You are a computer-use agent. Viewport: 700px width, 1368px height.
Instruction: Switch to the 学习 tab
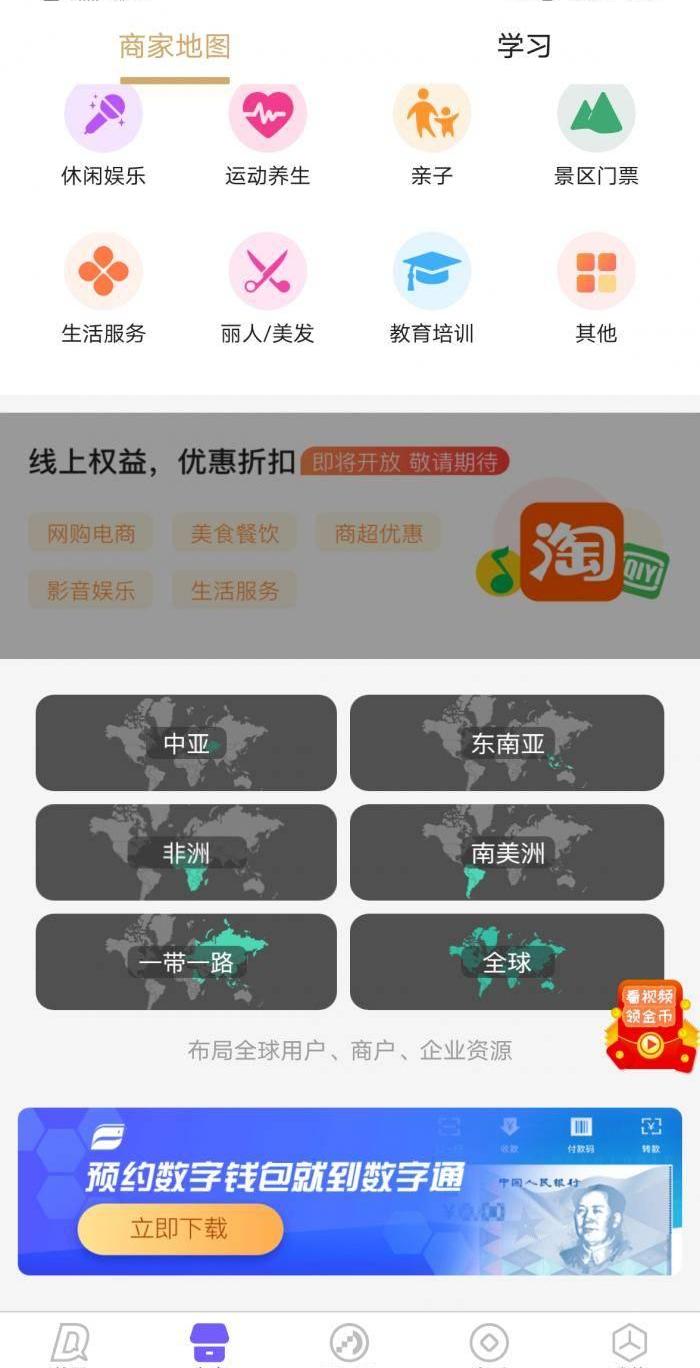(x=524, y=46)
